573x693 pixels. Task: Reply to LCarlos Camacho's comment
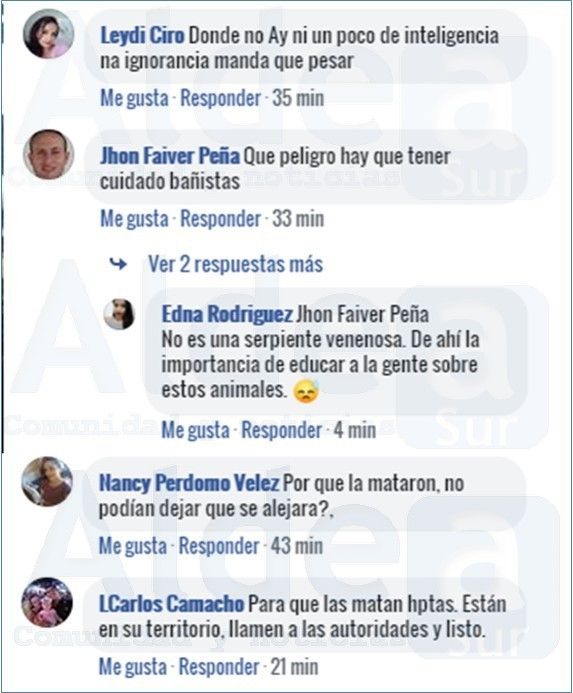[219, 667]
